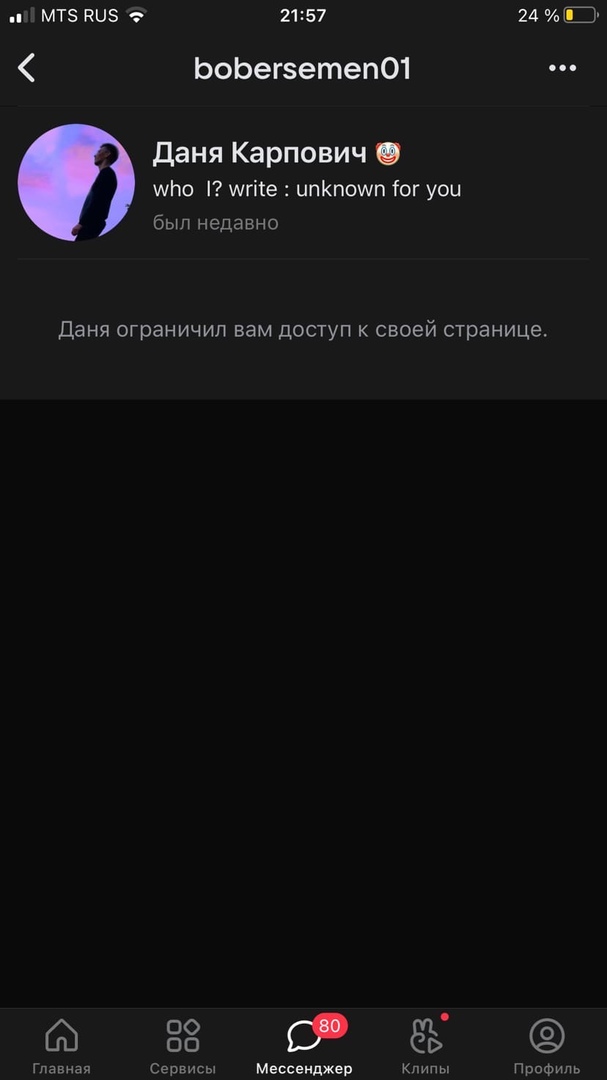Switch to the Клипы tab
607x1080 pixels.
[425, 1046]
